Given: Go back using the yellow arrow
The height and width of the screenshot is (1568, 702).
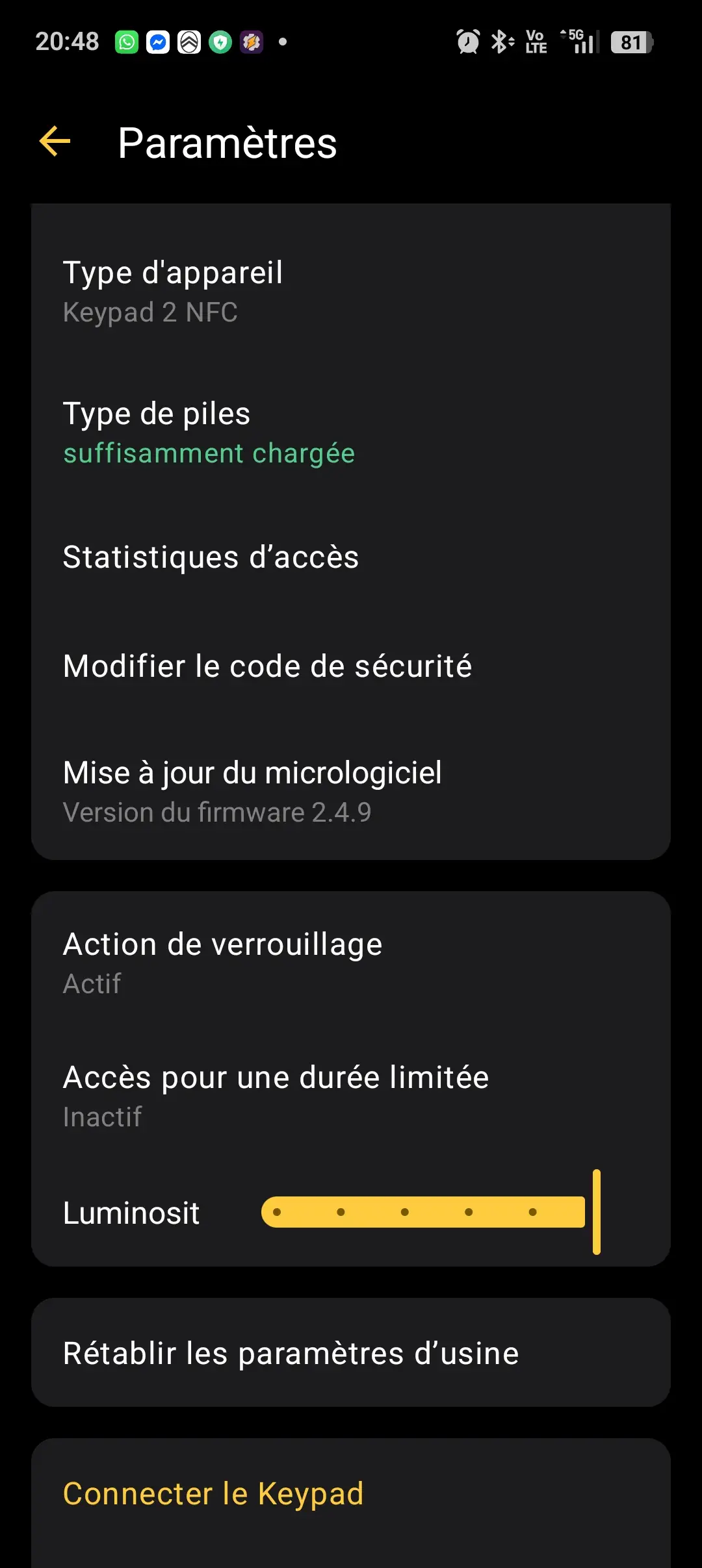Looking at the screenshot, I should (x=55, y=142).
